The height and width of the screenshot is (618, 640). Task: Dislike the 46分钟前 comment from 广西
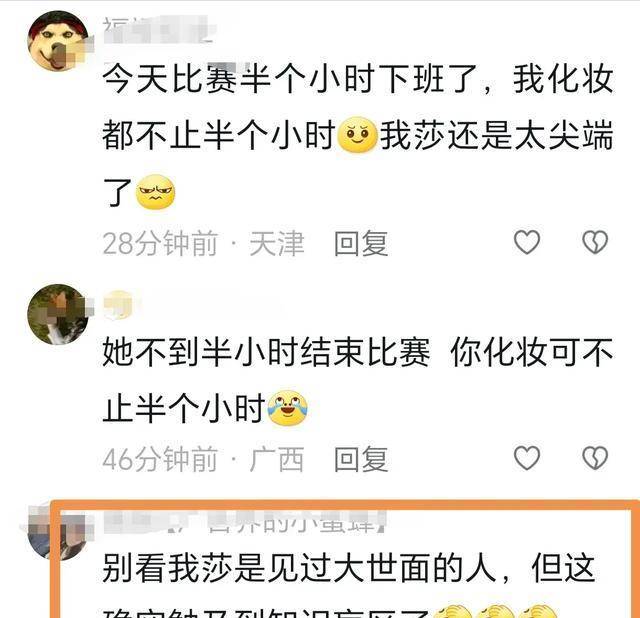(x=595, y=458)
